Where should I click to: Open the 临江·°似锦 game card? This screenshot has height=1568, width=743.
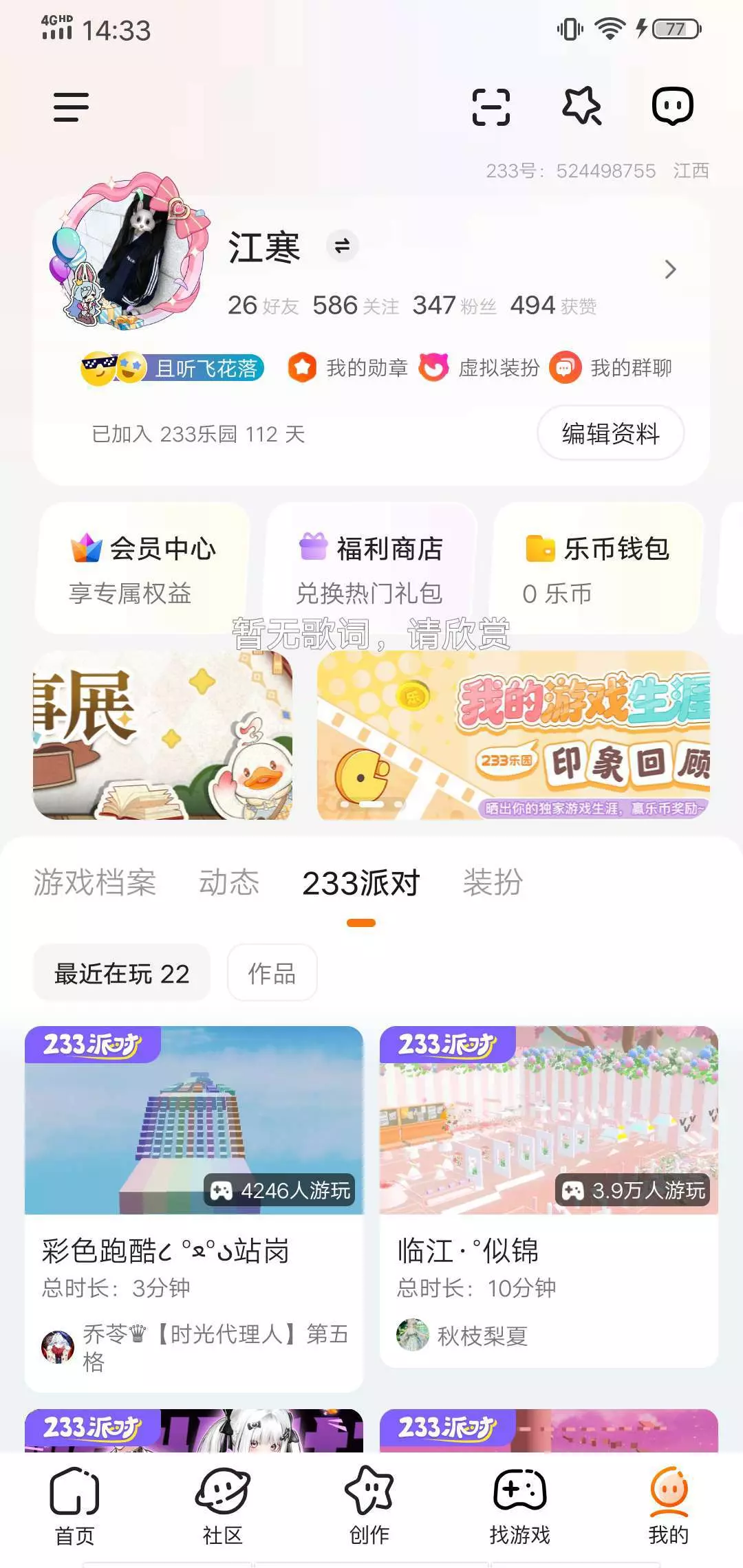pos(549,1197)
